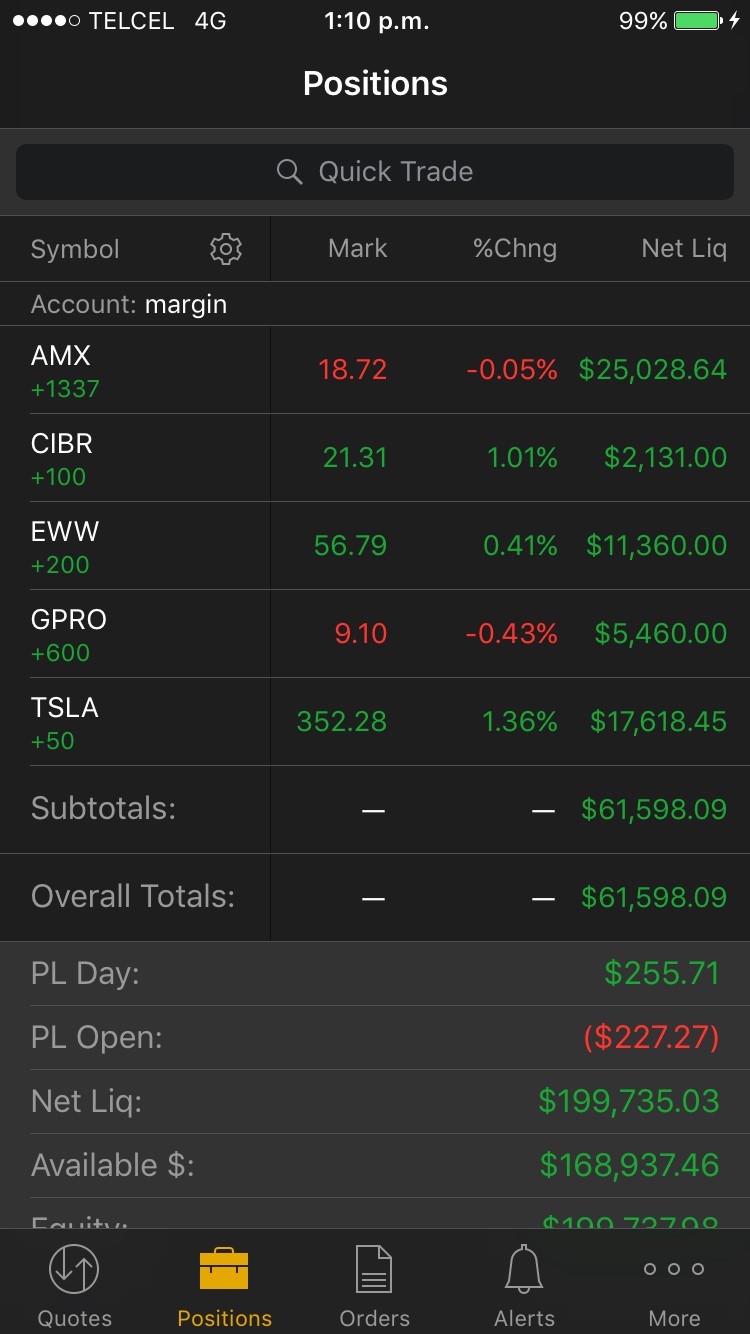Screen dimensions: 750x1334
Task: Go to the Orders tab
Action: pyautogui.click(x=375, y=1284)
